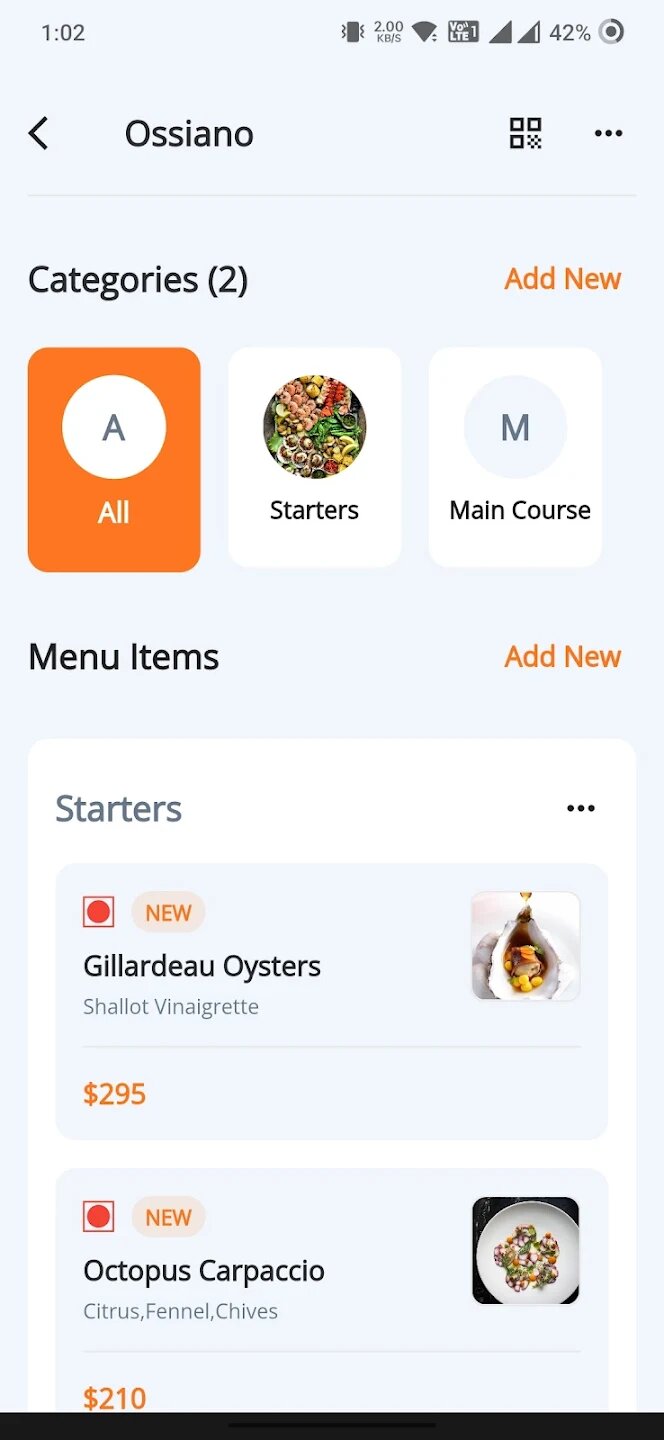
Task: Add New menu item
Action: coord(562,657)
